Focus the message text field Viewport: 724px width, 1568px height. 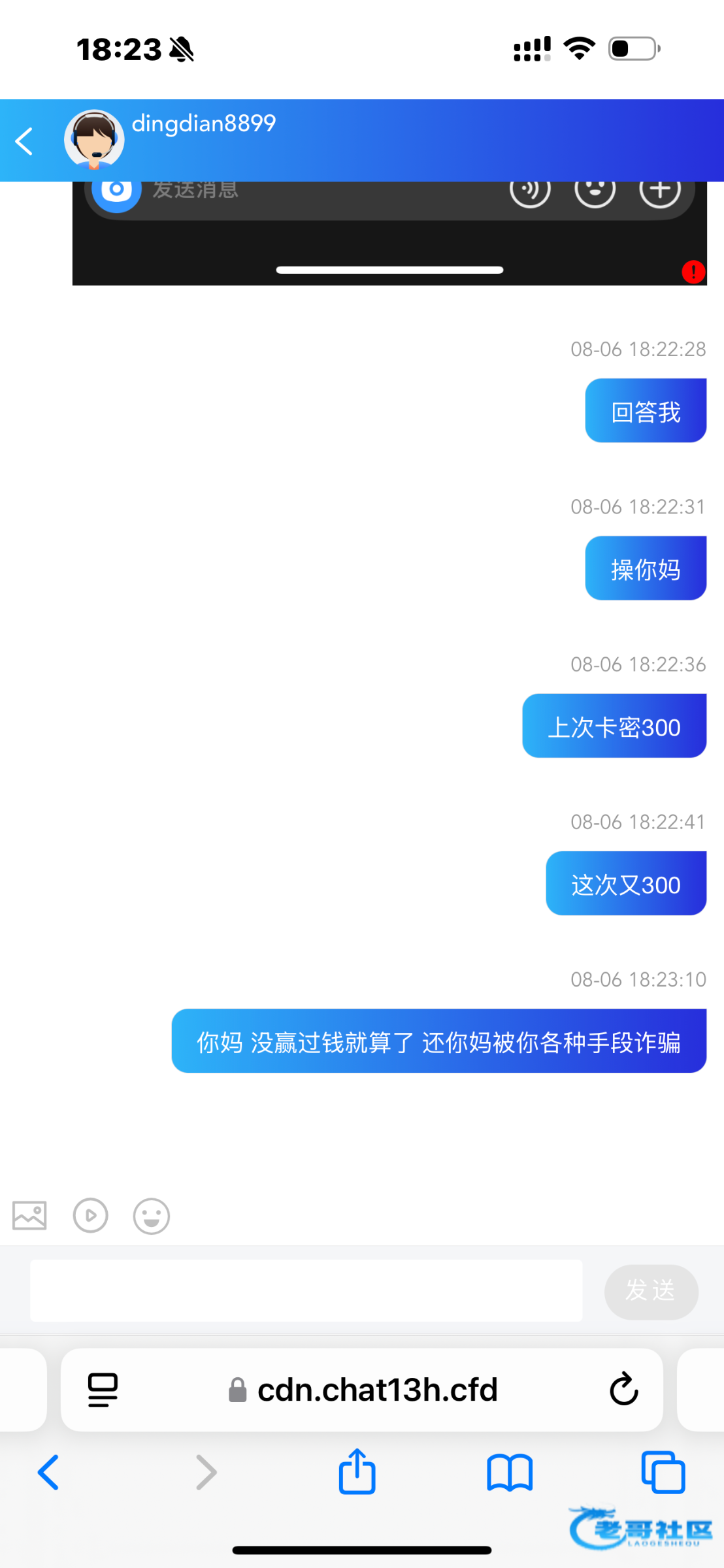coord(306,1290)
